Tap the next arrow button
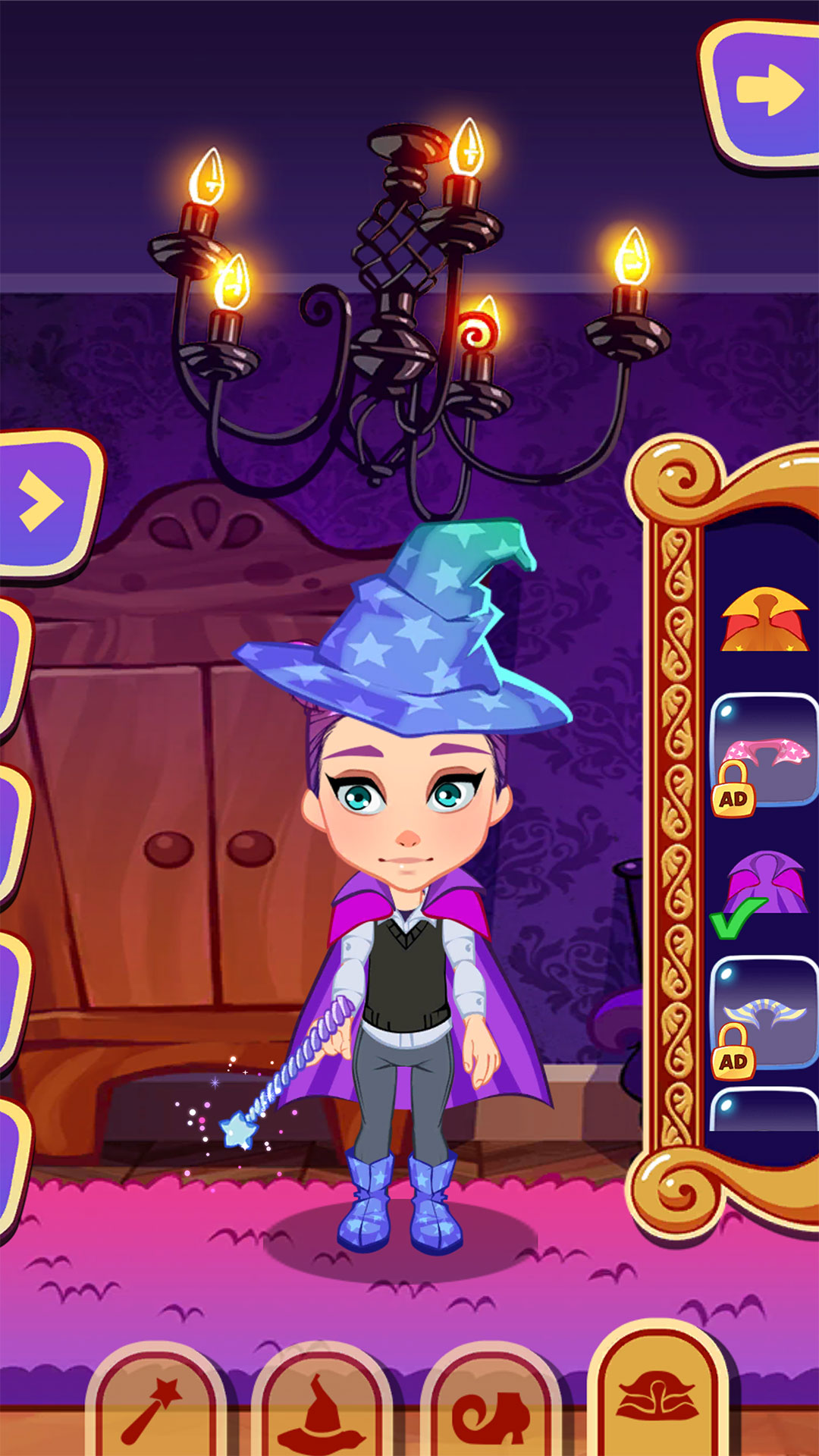 pyautogui.click(x=764, y=93)
